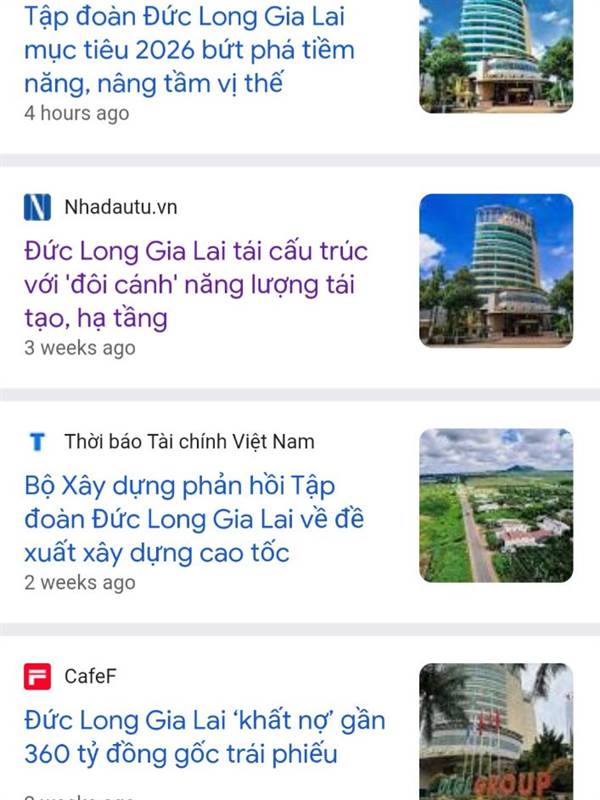Open the CafeF article on bond debt
This screenshot has height=800, width=600.
click(205, 736)
